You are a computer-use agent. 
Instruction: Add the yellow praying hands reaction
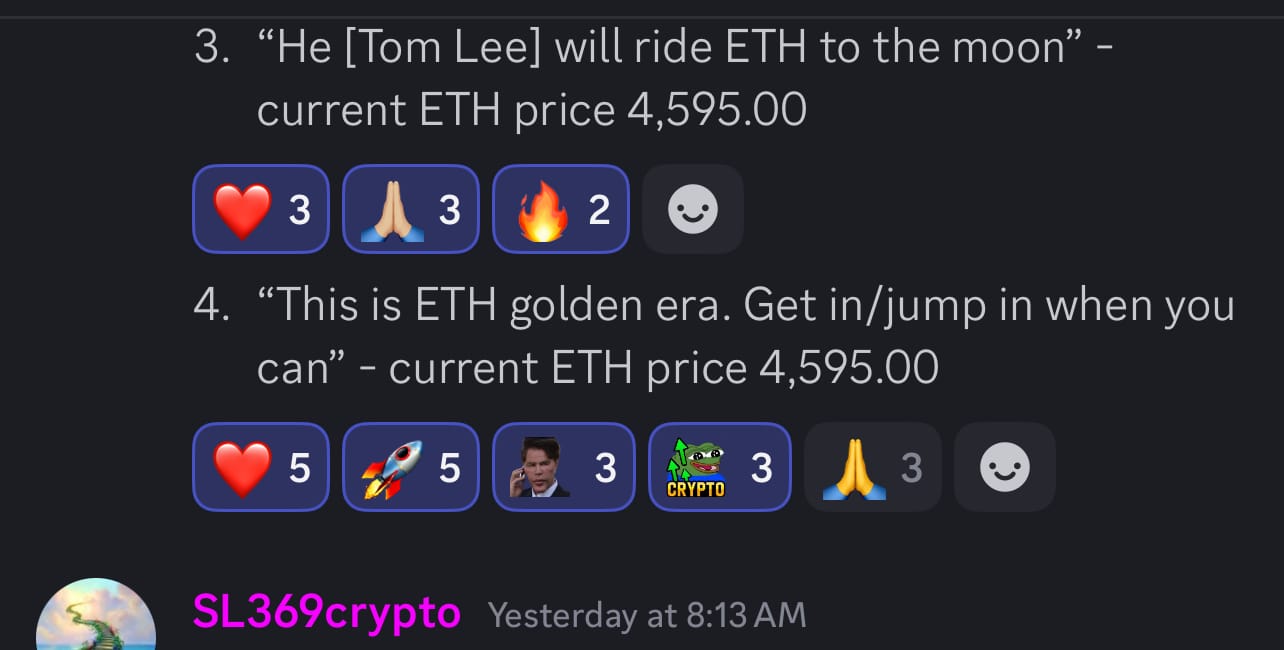pyautogui.click(x=872, y=467)
